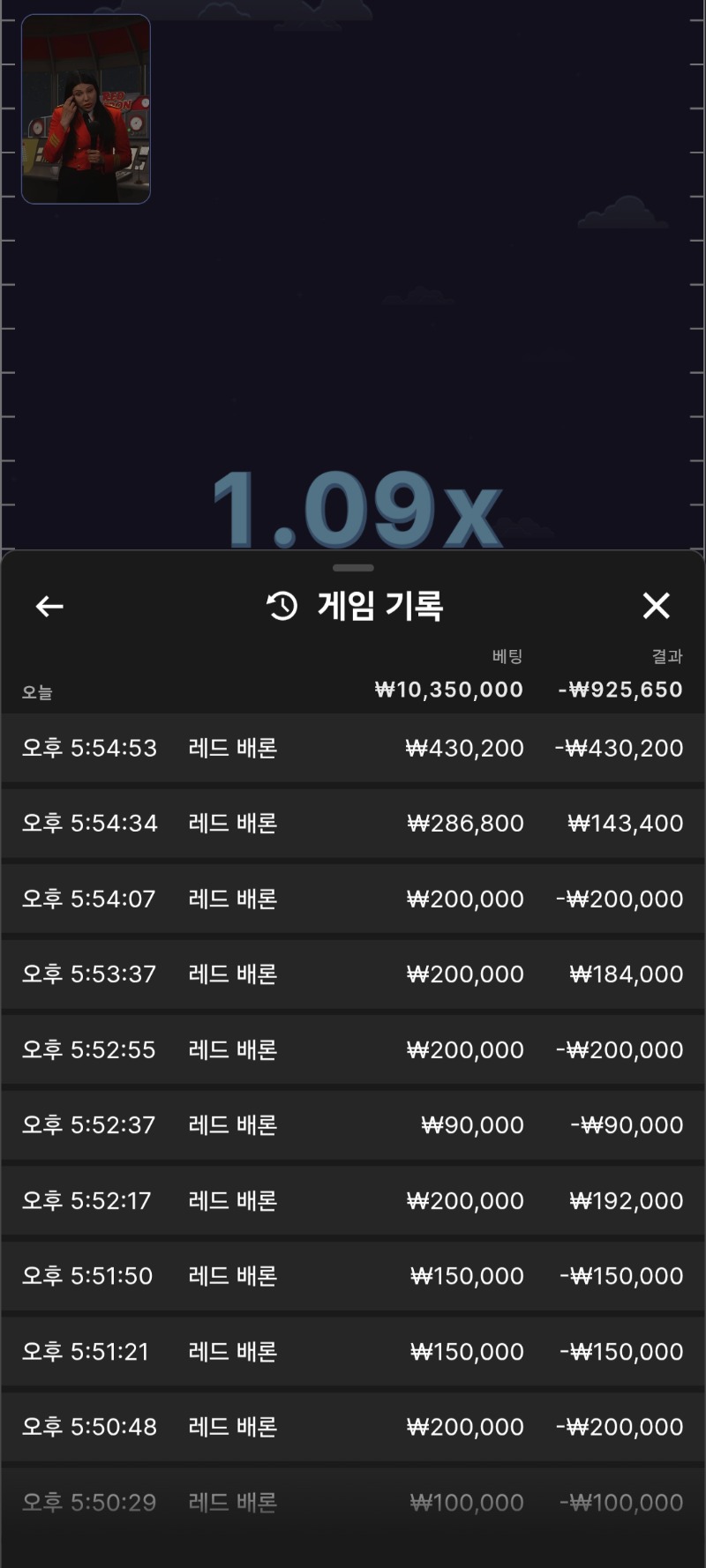View the 오후 5:54:07 record details

353,899
